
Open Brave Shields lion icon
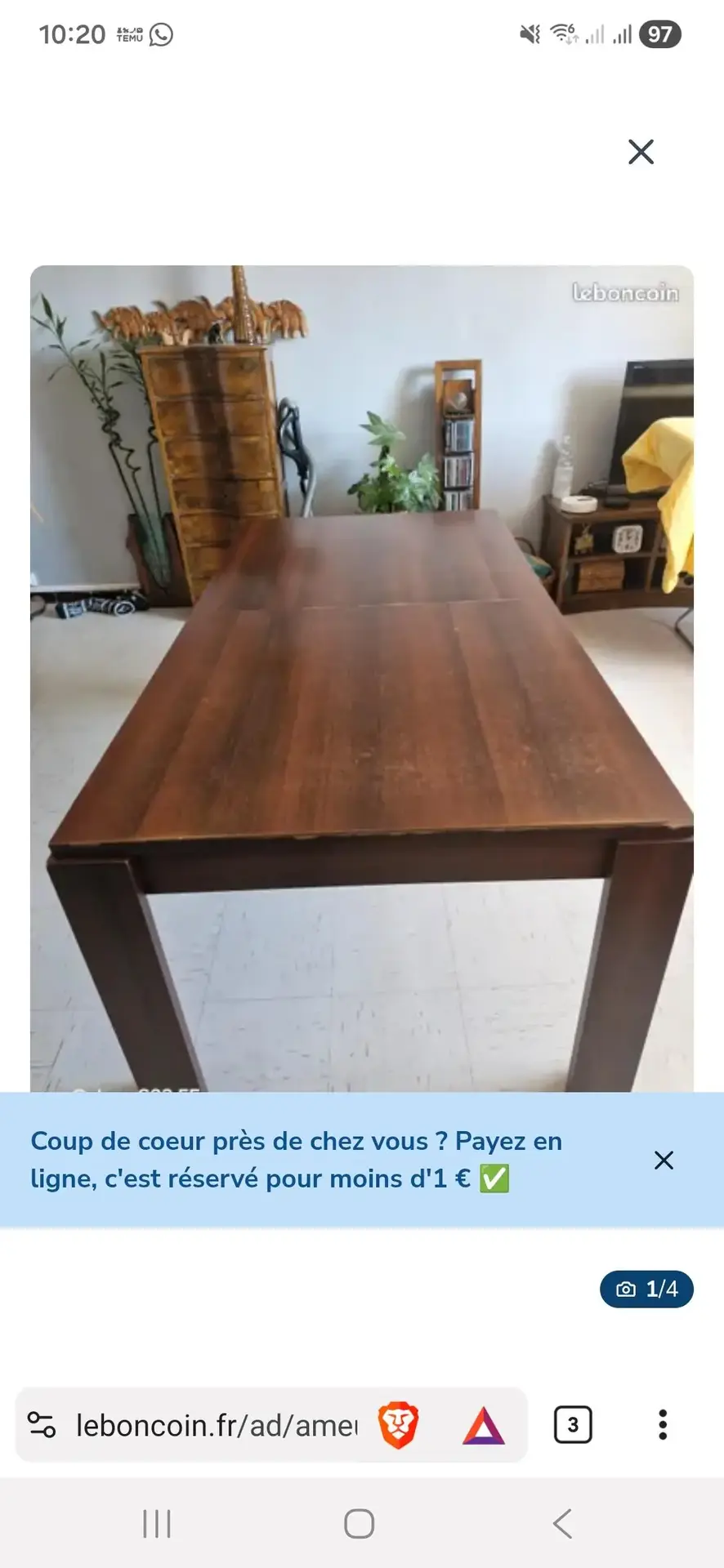398,1425
